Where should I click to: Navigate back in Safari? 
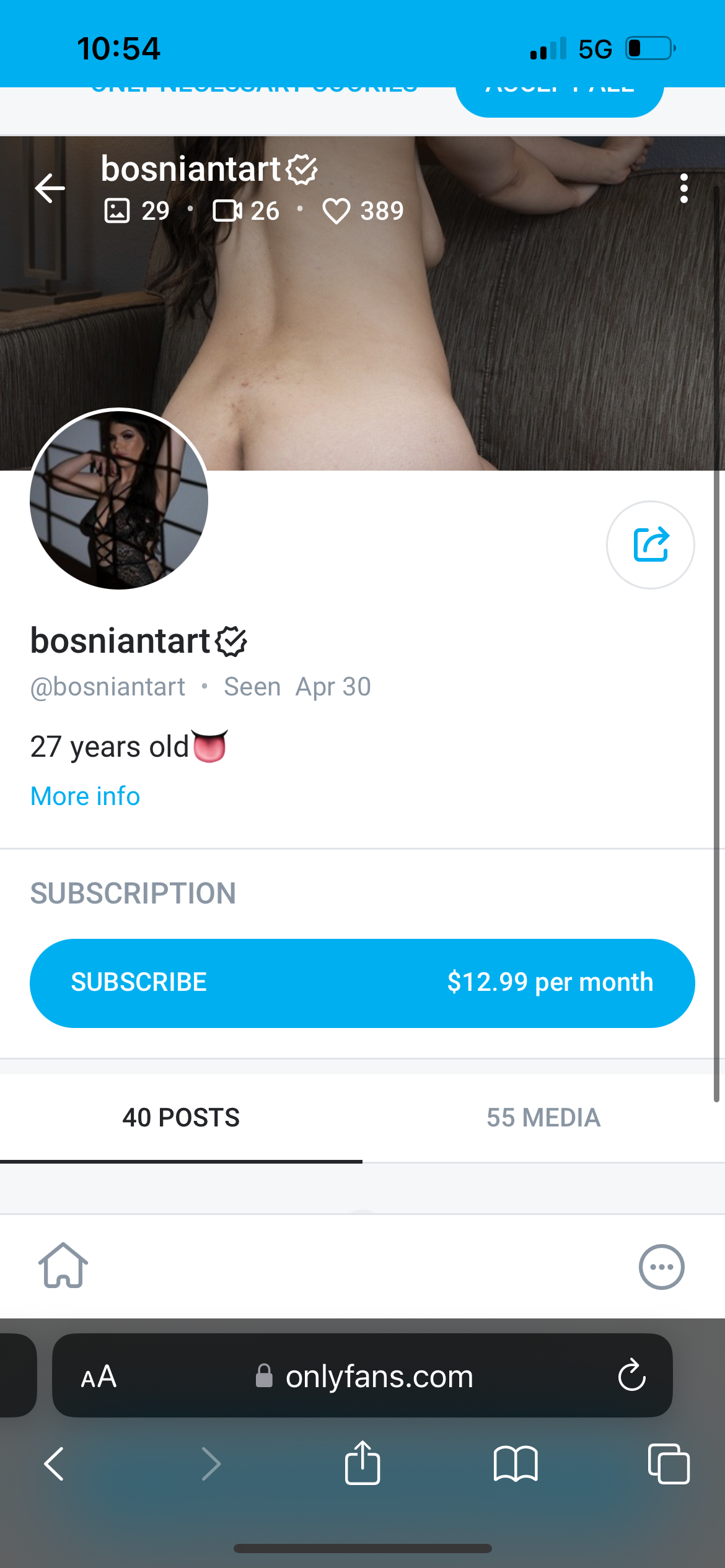pos(55,1464)
